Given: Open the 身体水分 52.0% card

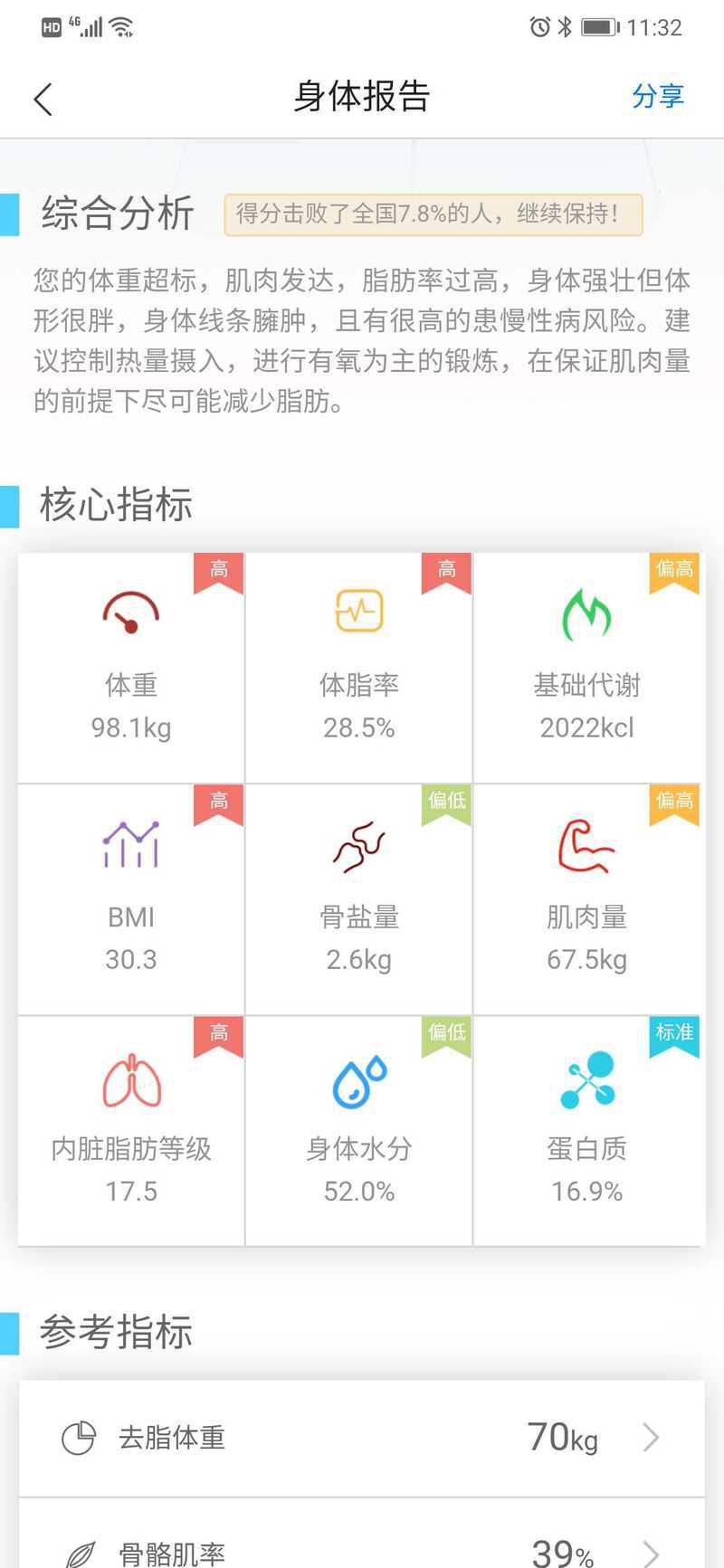Looking at the screenshot, I should click(359, 1131).
